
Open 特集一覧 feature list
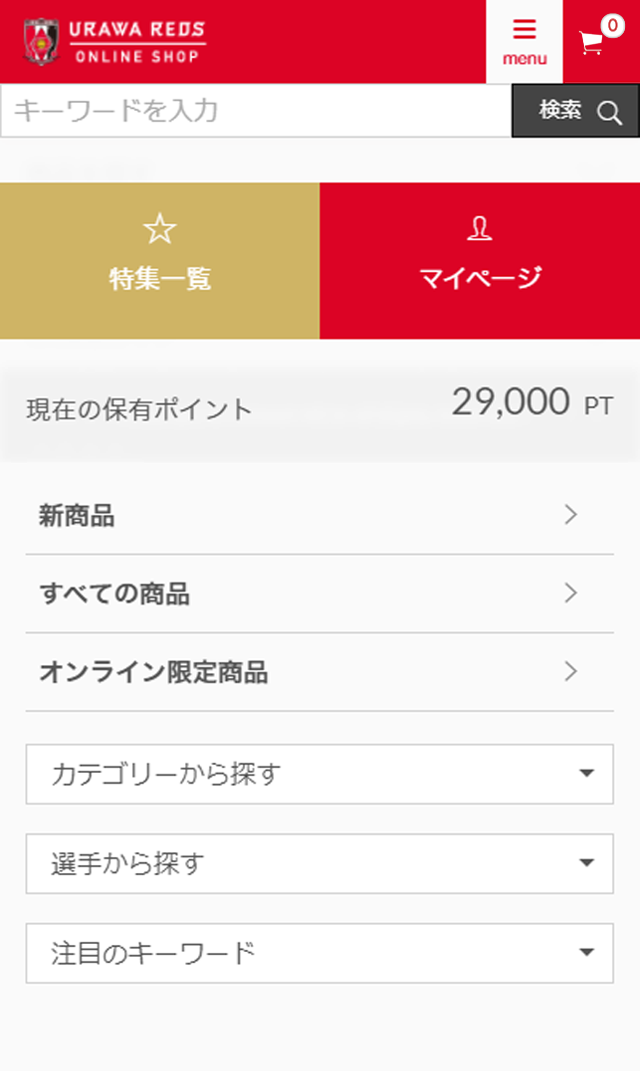160,260
